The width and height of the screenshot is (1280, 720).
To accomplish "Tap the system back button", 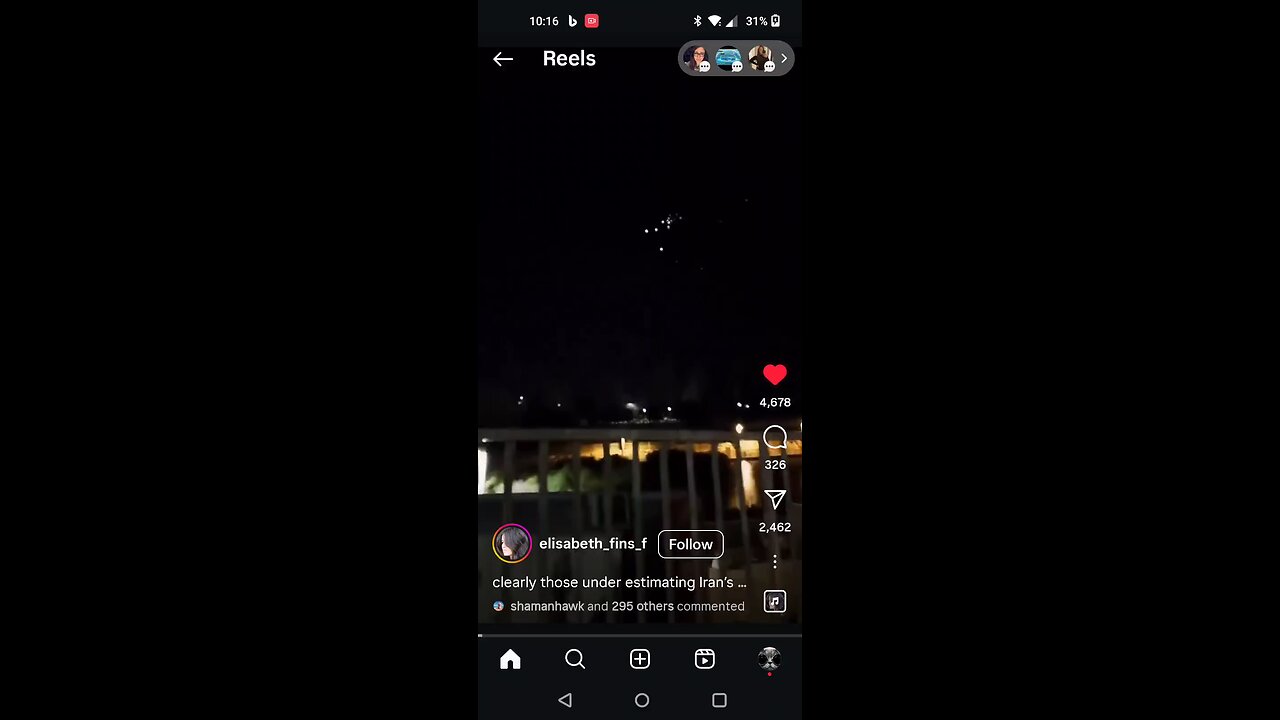I will point(565,700).
